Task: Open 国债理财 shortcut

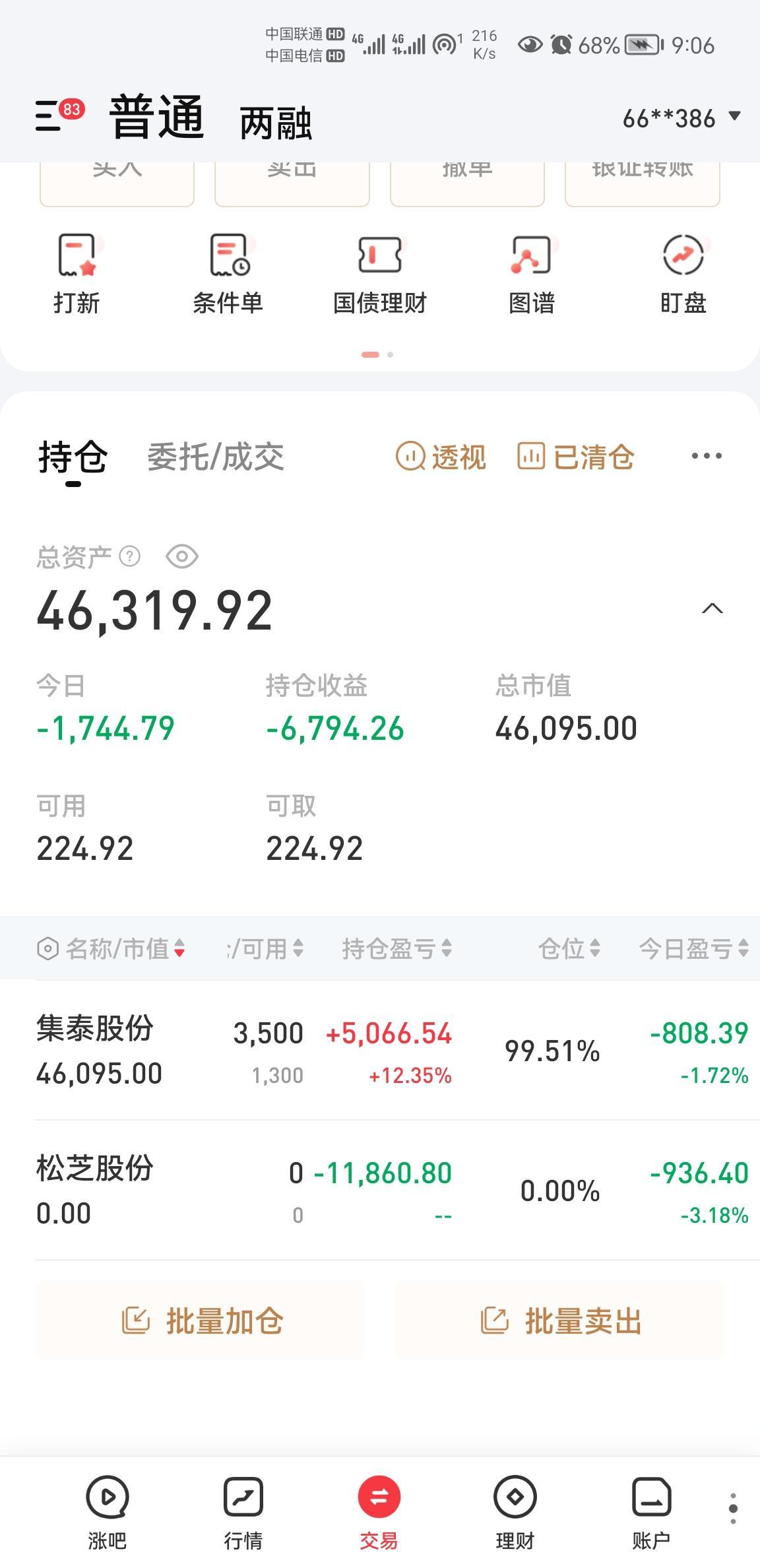Action: [x=380, y=274]
